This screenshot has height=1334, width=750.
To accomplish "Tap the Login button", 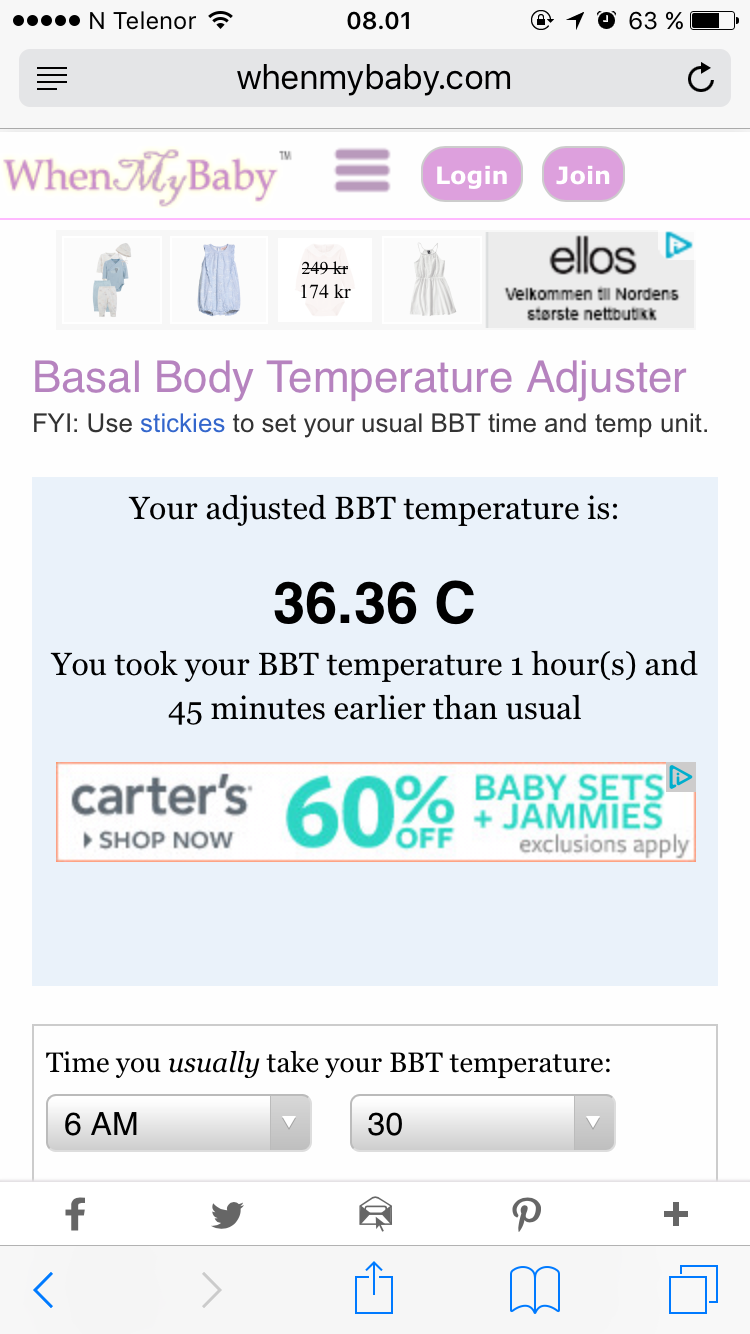I will (471, 175).
